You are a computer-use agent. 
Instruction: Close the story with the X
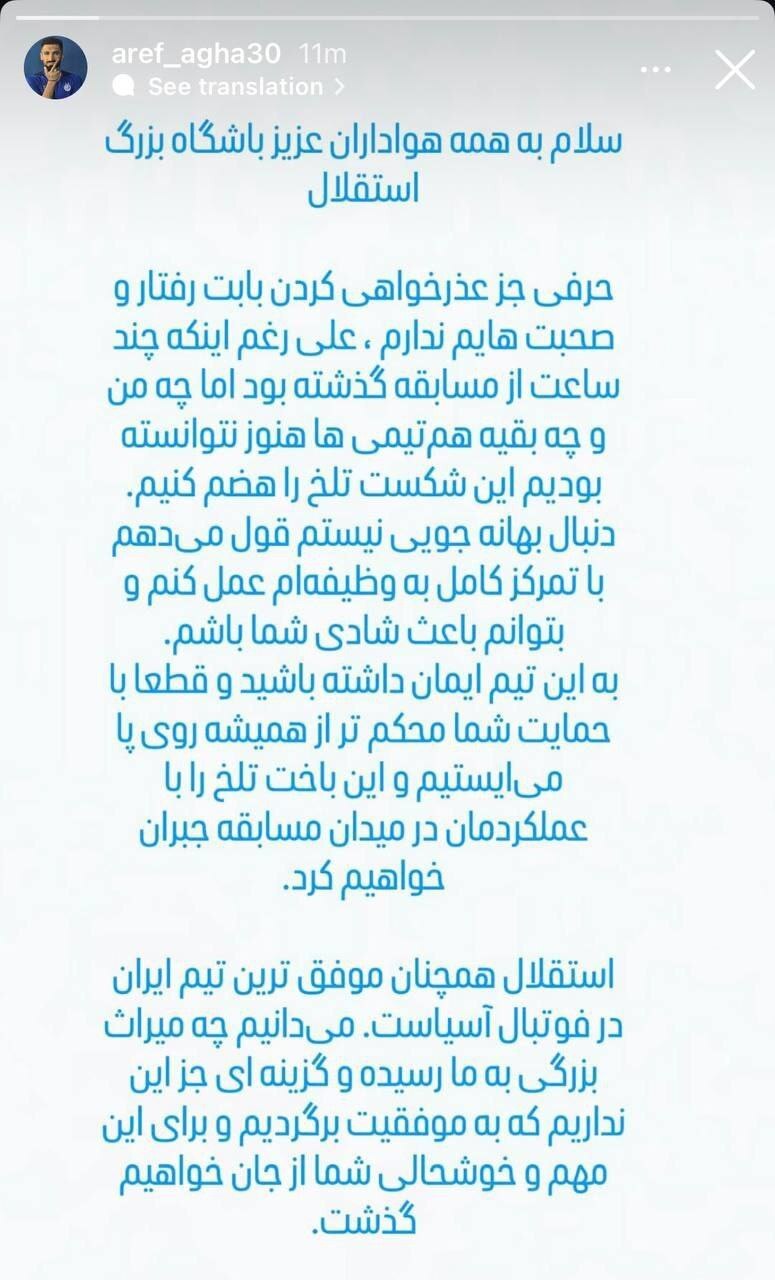coord(736,69)
